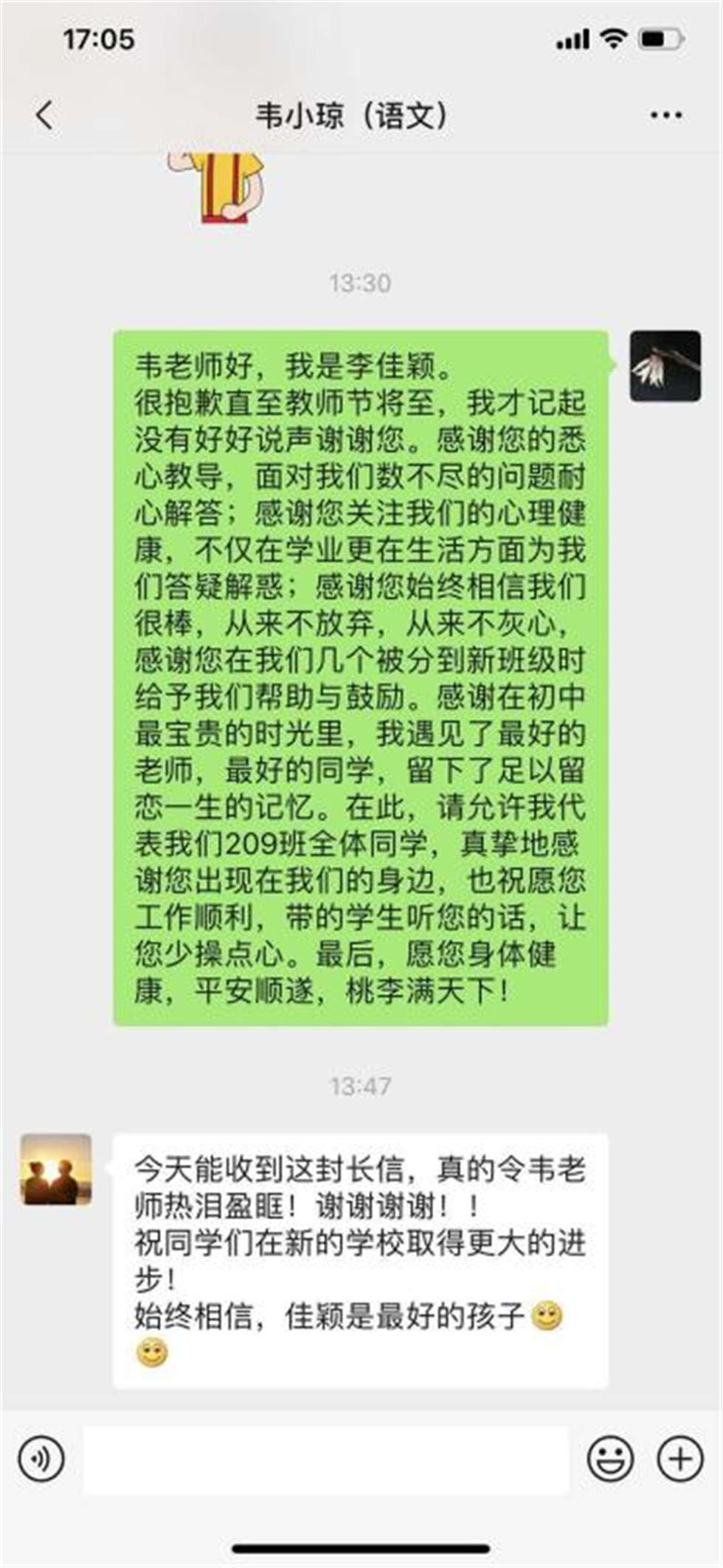The width and height of the screenshot is (723, 1568).
Task: Open the emoji sticker panel
Action: (609, 1459)
